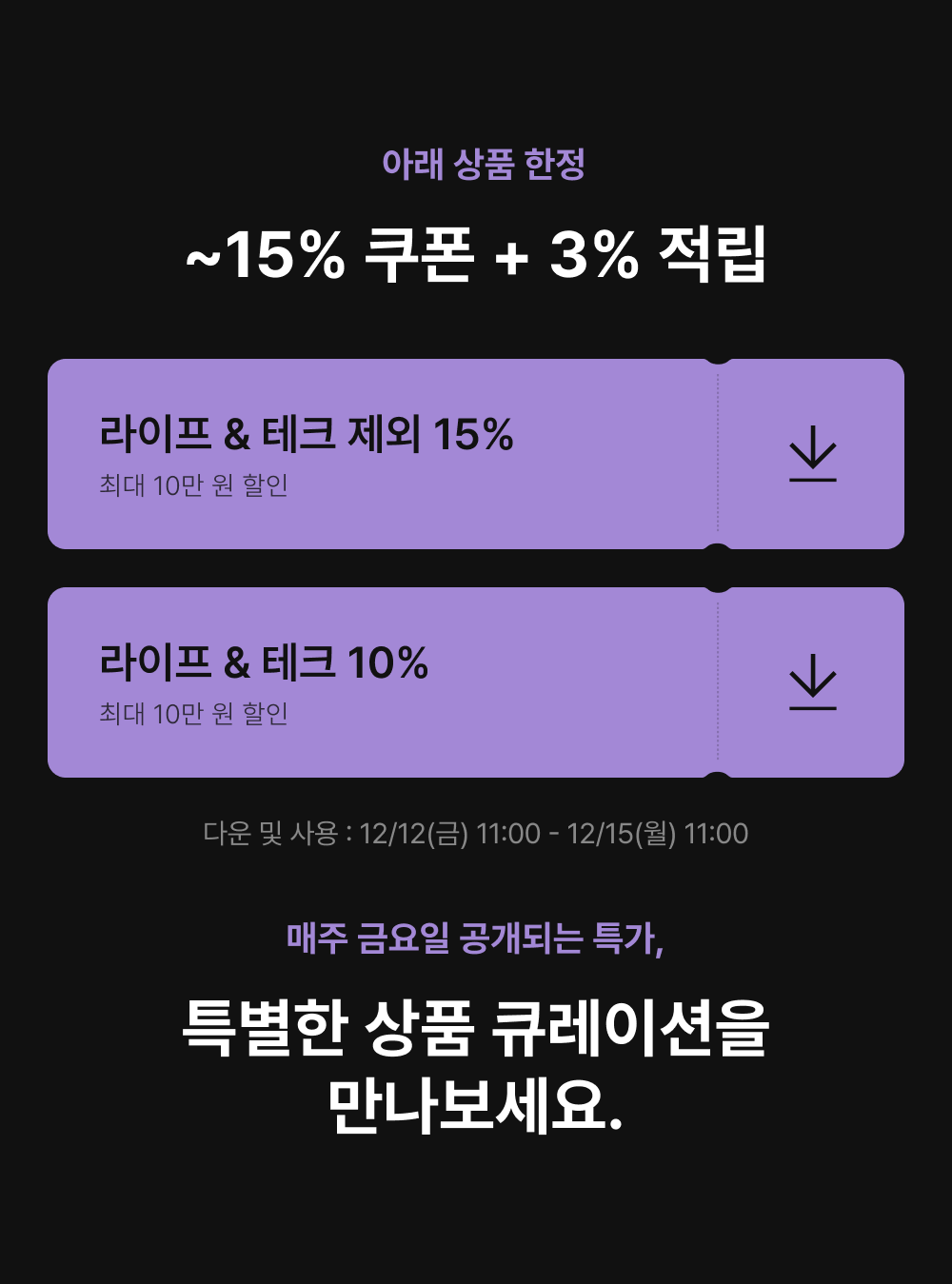Download the 라이프 & 테크 10% coupon
Viewport: 952px width, 1284px height.
click(x=813, y=682)
